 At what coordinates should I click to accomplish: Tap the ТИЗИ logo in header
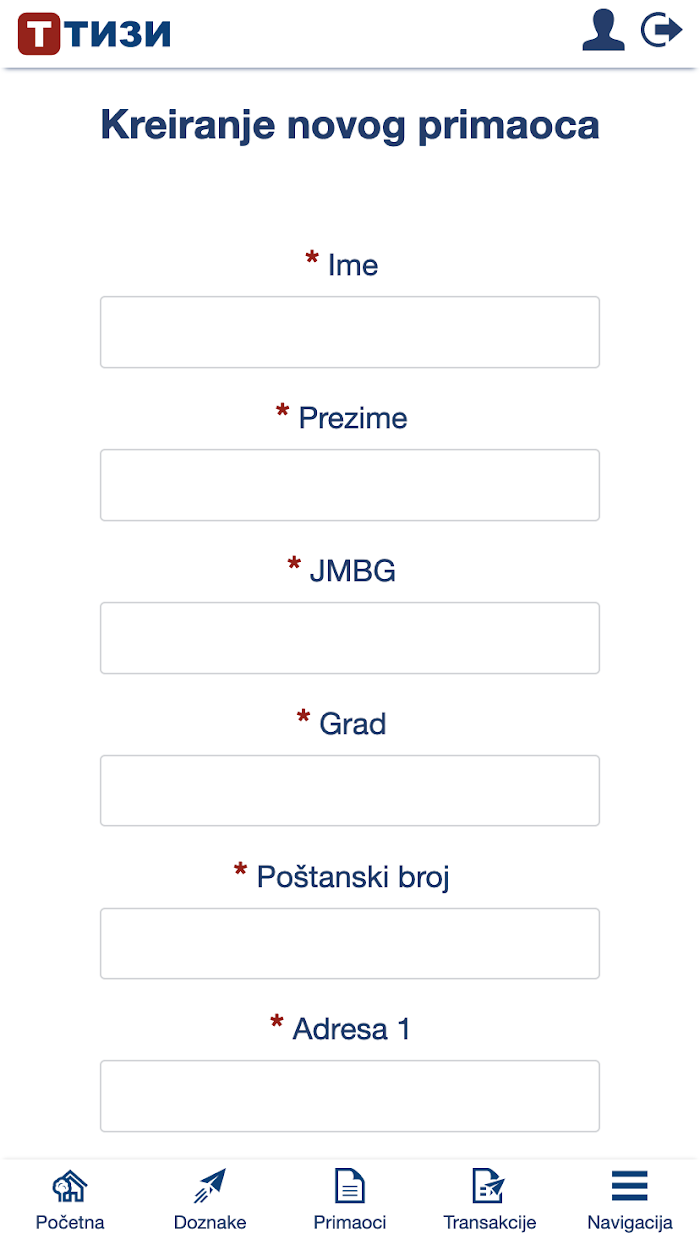pos(94,33)
